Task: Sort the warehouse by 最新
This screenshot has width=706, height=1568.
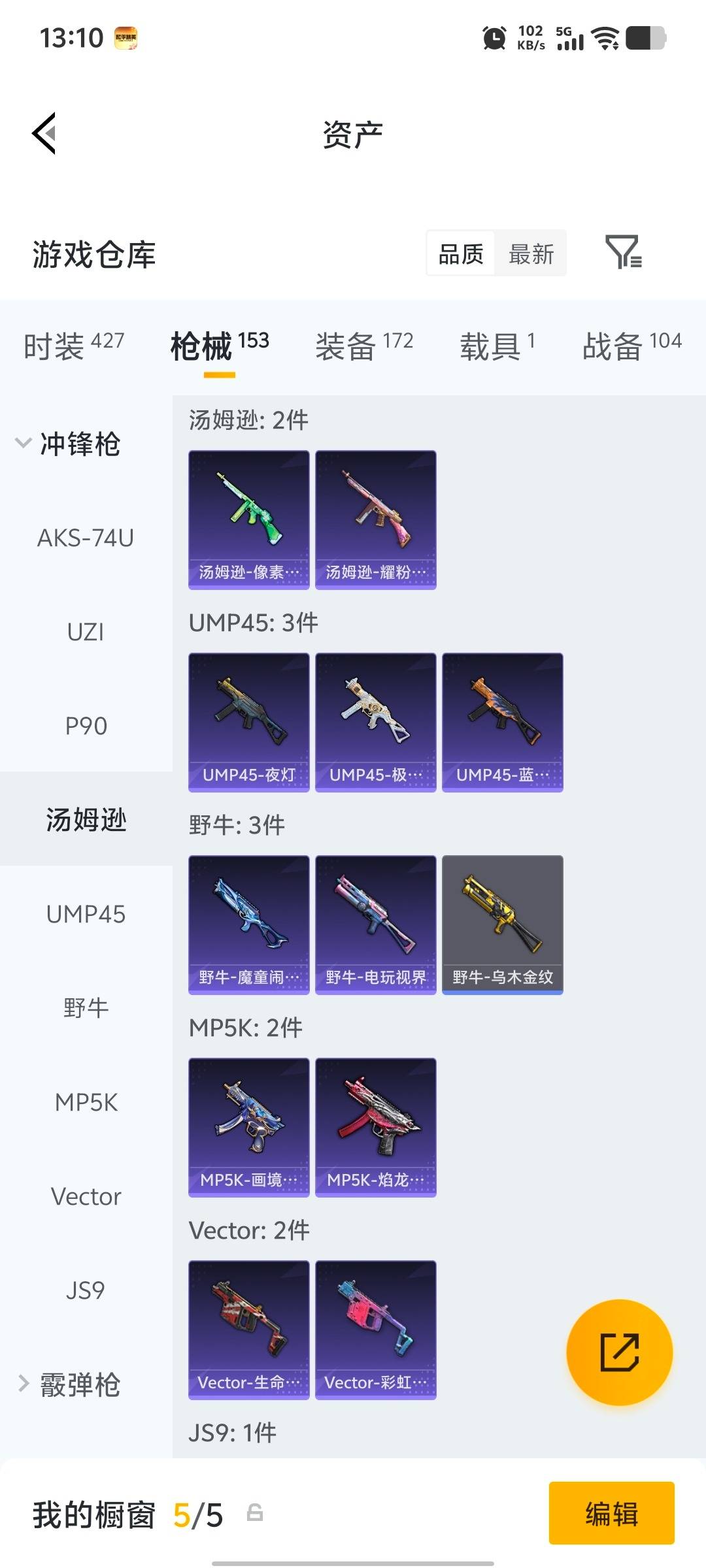Action: [x=531, y=253]
